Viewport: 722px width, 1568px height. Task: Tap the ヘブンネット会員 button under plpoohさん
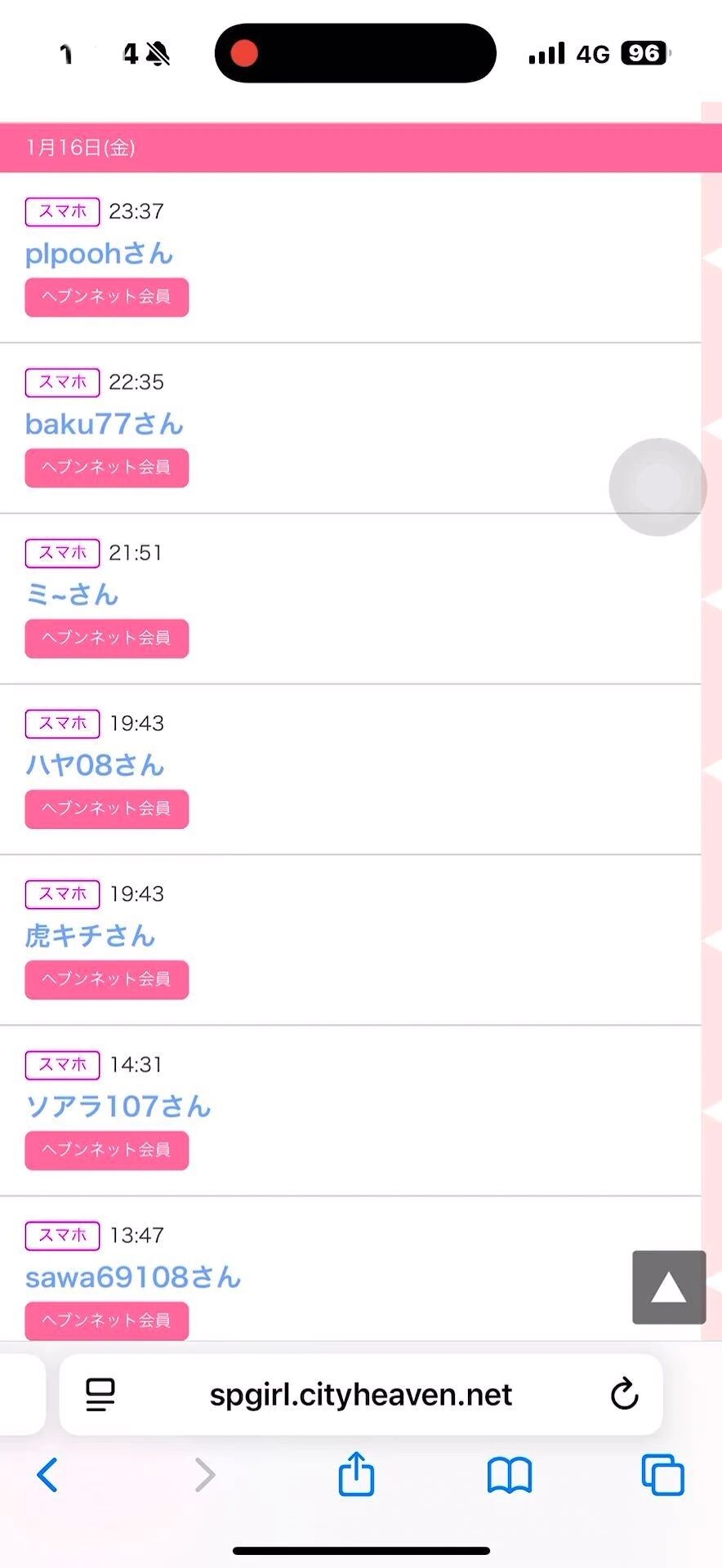tap(106, 296)
